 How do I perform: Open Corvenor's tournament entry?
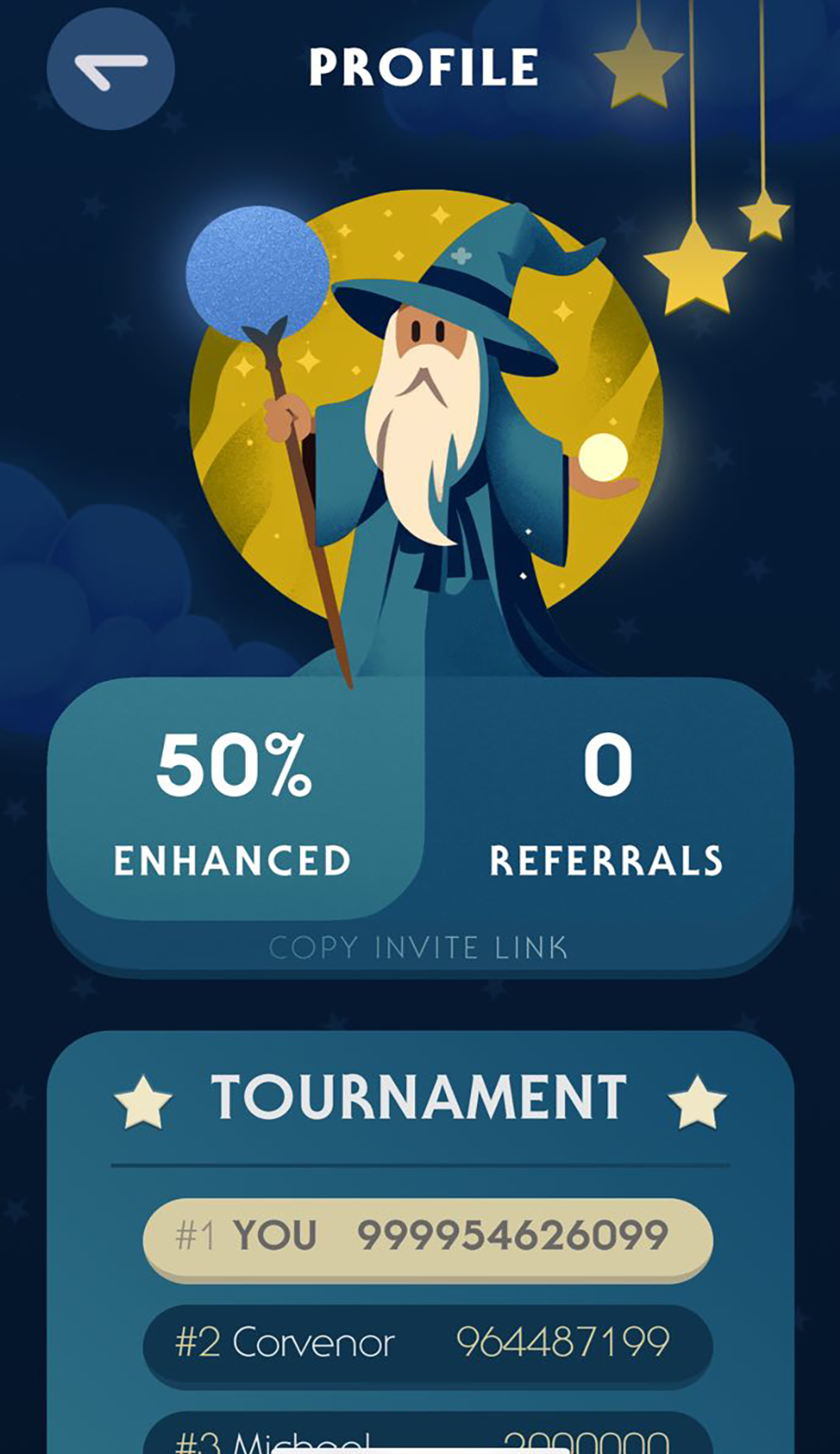coord(427,1342)
